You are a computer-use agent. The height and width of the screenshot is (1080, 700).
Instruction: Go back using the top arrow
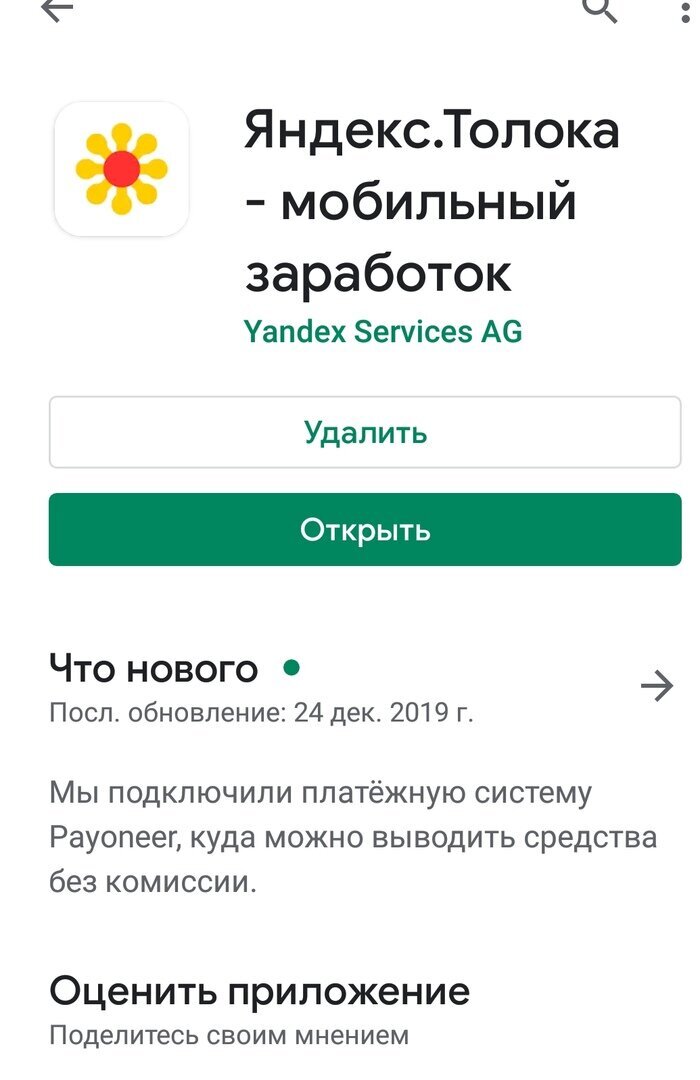(x=57, y=9)
